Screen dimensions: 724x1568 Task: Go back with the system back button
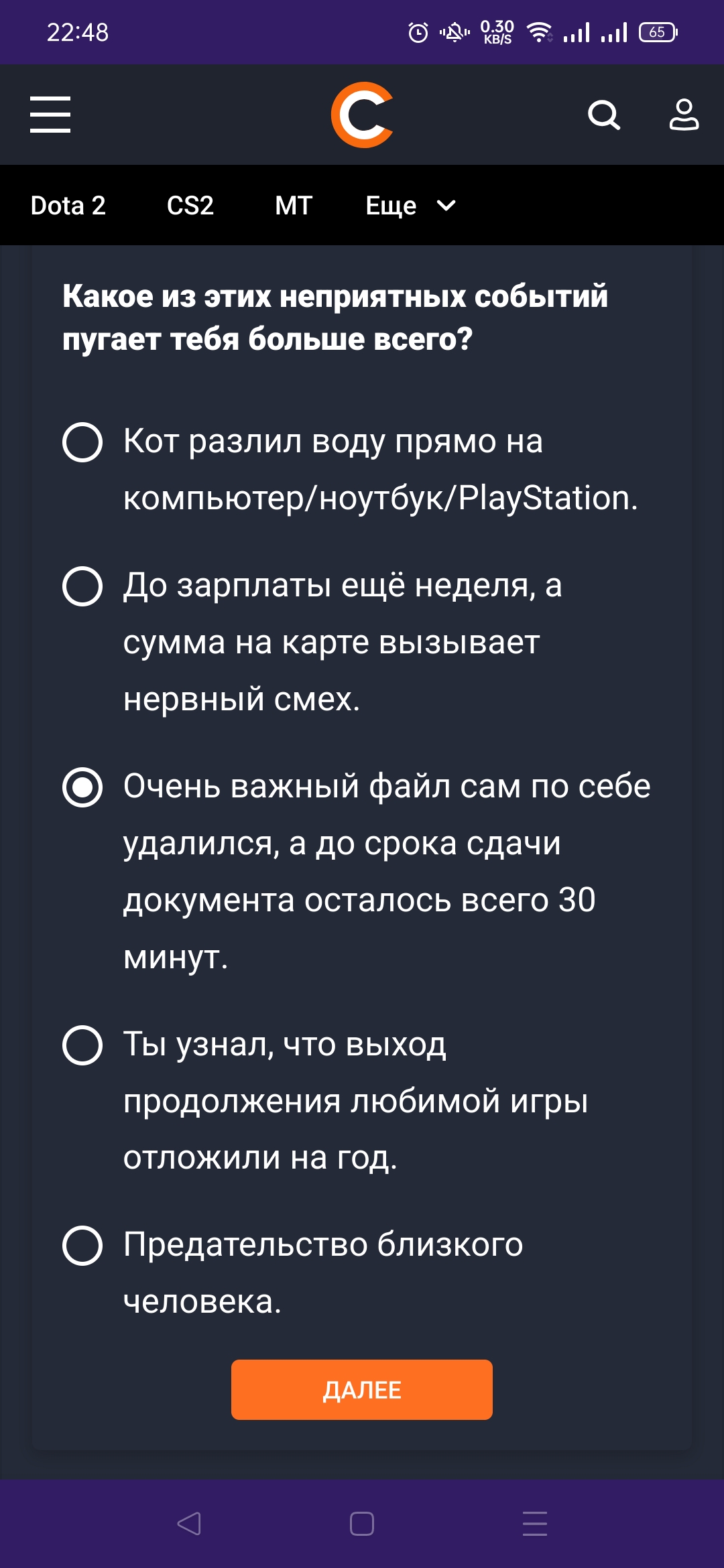click(x=189, y=1524)
